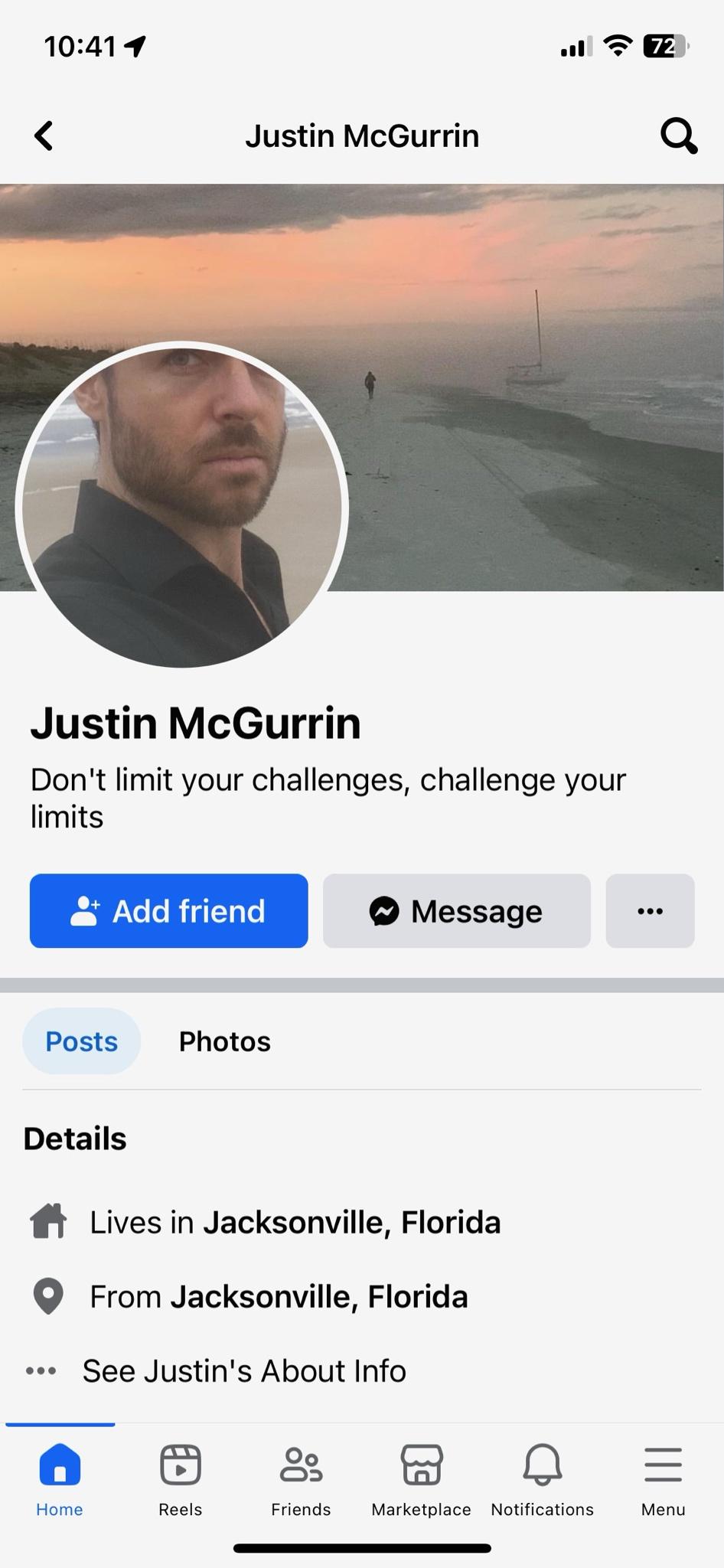Screen dimensions: 724x1568
Task: Open the Menu tab
Action: point(663,1478)
